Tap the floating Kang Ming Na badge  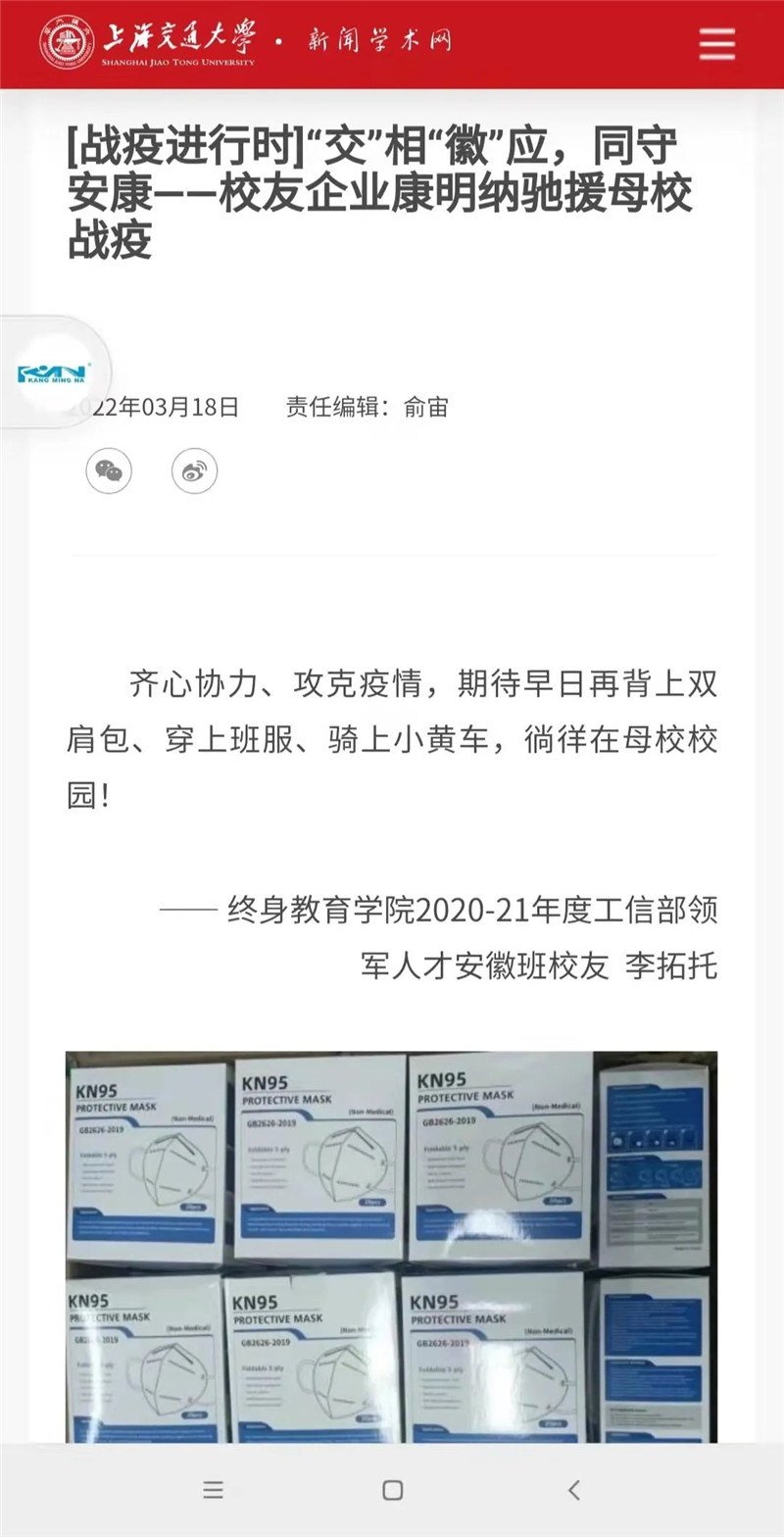pyautogui.click(x=53, y=372)
